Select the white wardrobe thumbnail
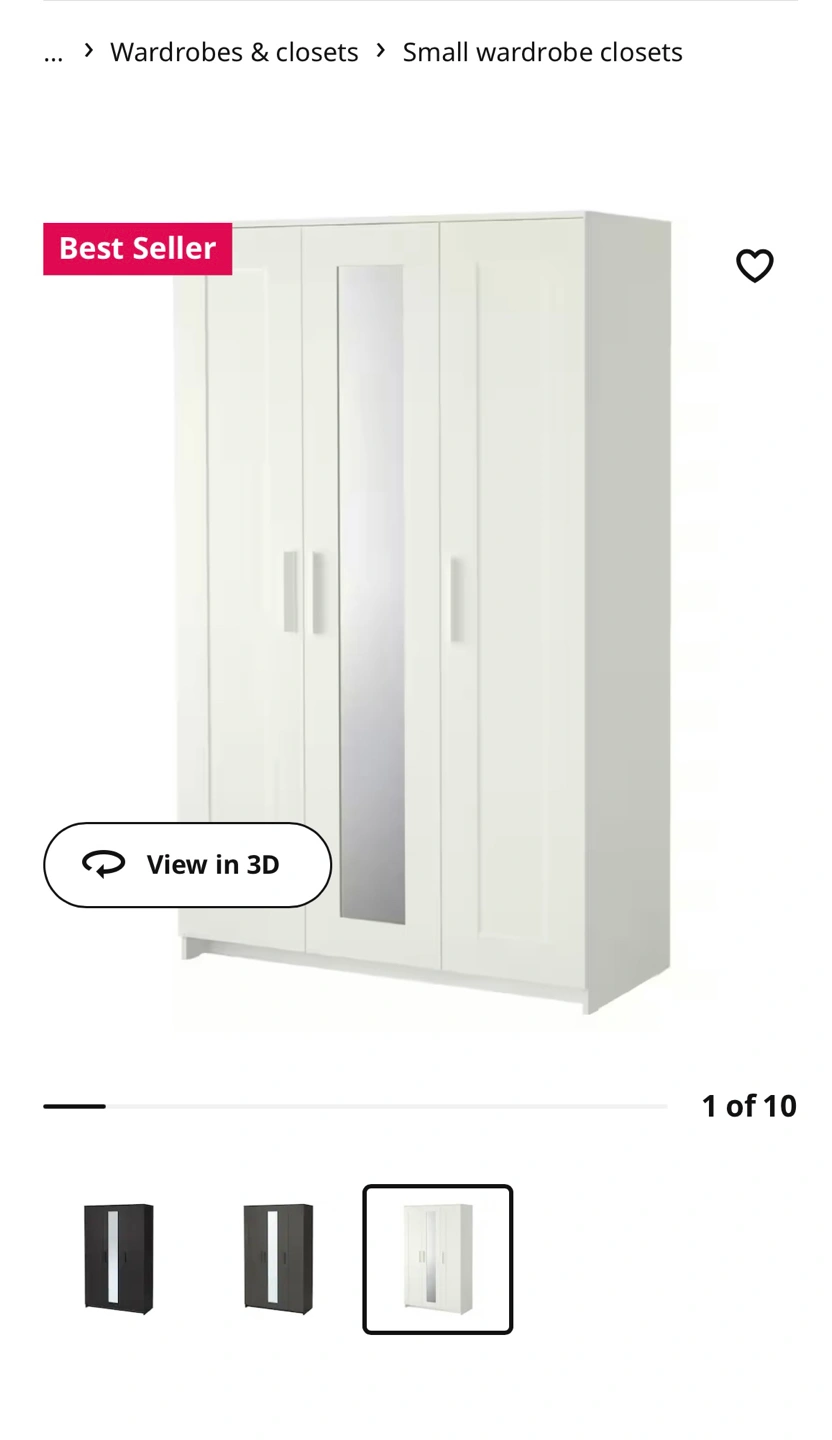The height and width of the screenshot is (1440, 832). click(x=438, y=1259)
